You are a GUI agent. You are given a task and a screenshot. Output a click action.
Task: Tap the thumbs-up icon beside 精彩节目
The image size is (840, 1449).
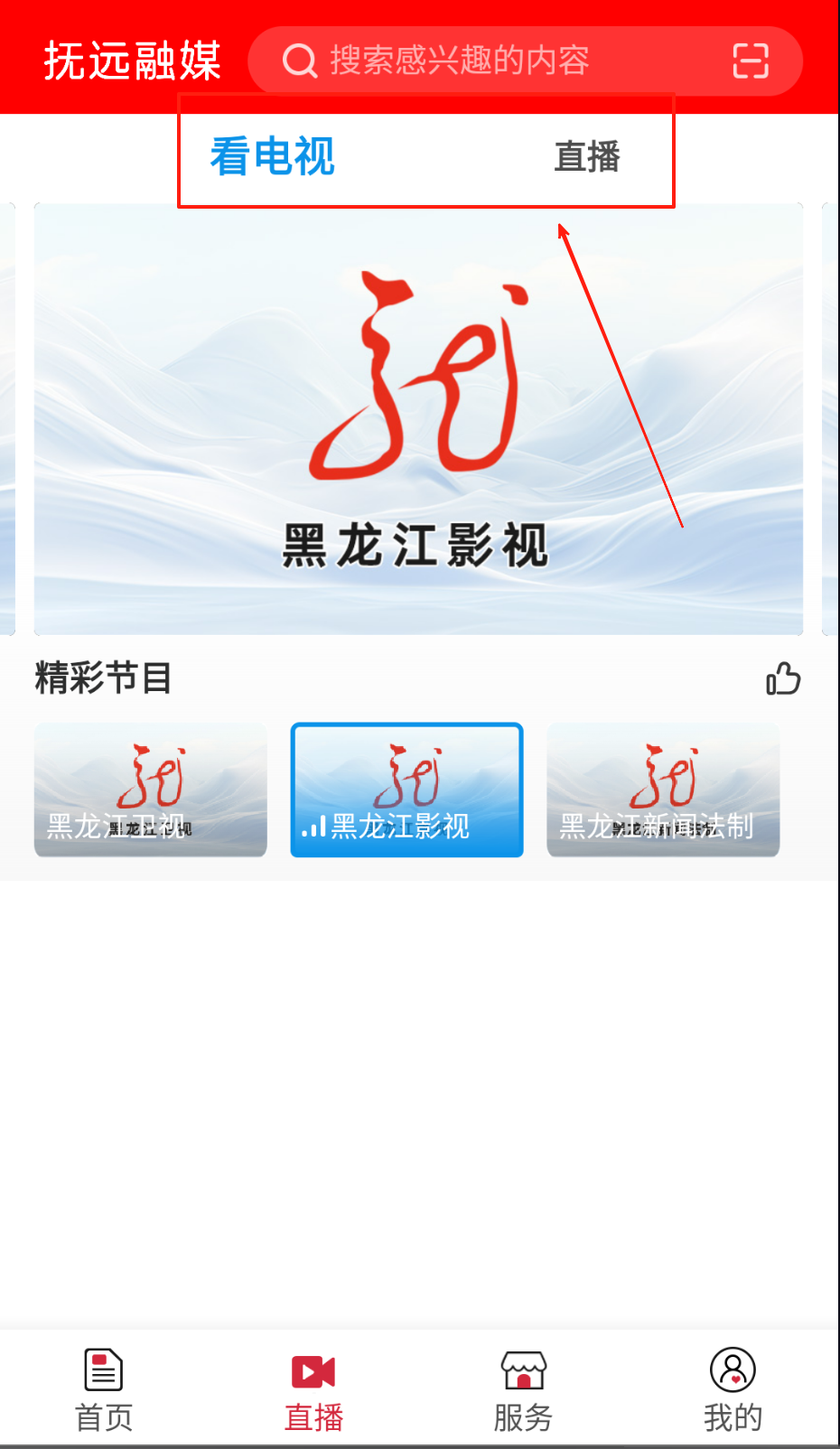(783, 678)
